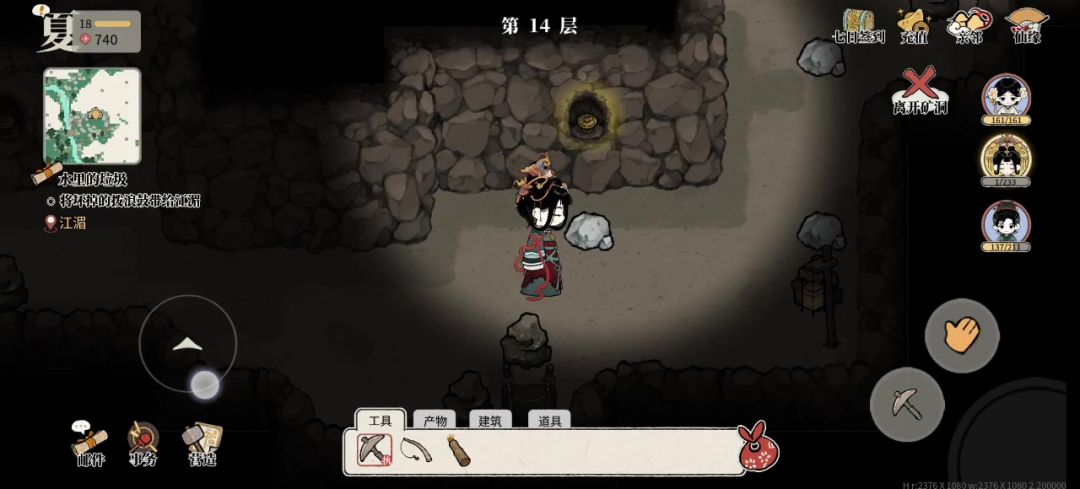This screenshot has height=489, width=1080.
Task: Switch to the 产物 tab
Action: click(434, 421)
